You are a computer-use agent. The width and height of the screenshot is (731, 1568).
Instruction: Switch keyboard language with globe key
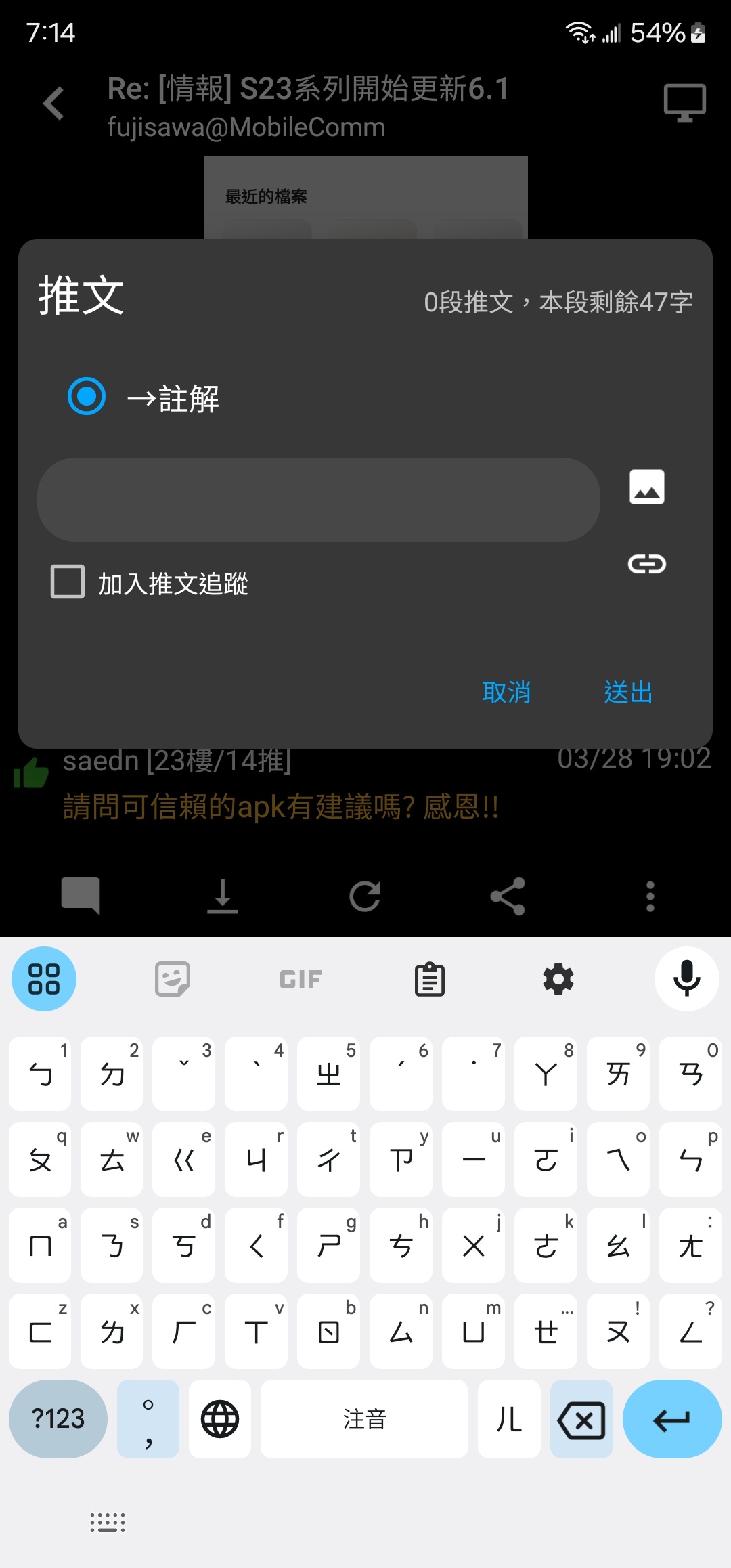click(220, 1419)
